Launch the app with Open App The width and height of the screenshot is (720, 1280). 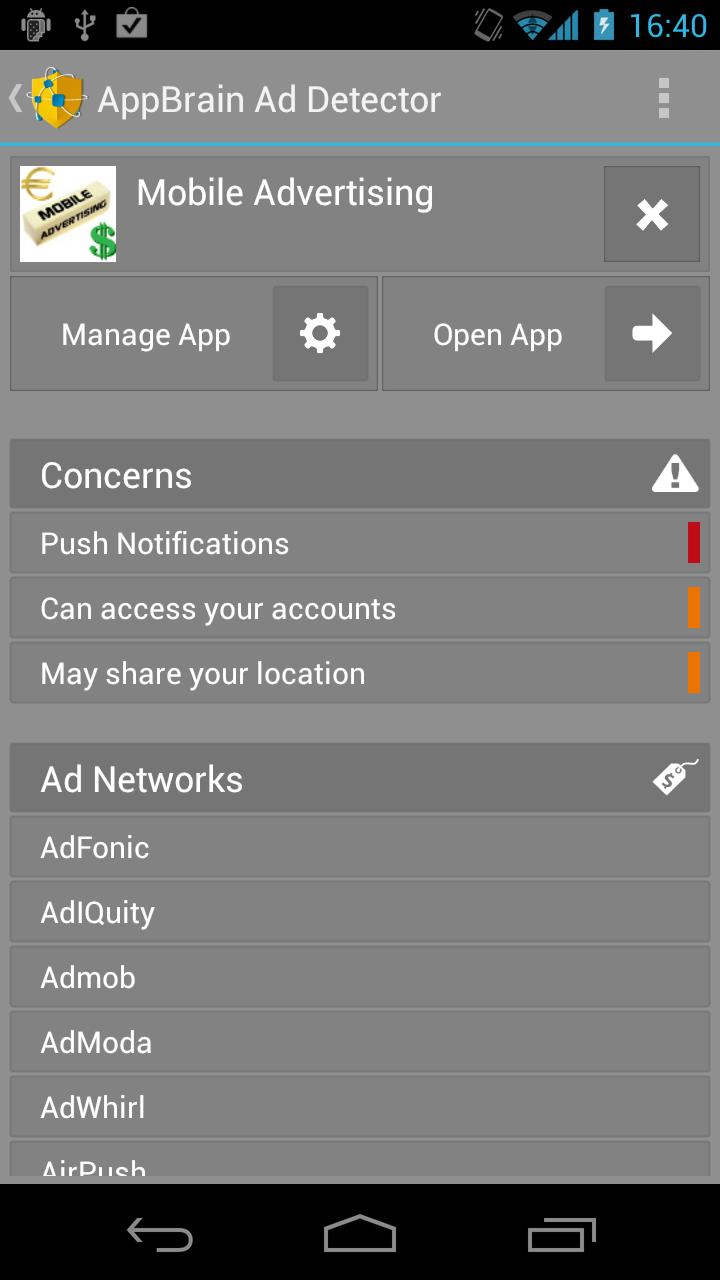[541, 334]
